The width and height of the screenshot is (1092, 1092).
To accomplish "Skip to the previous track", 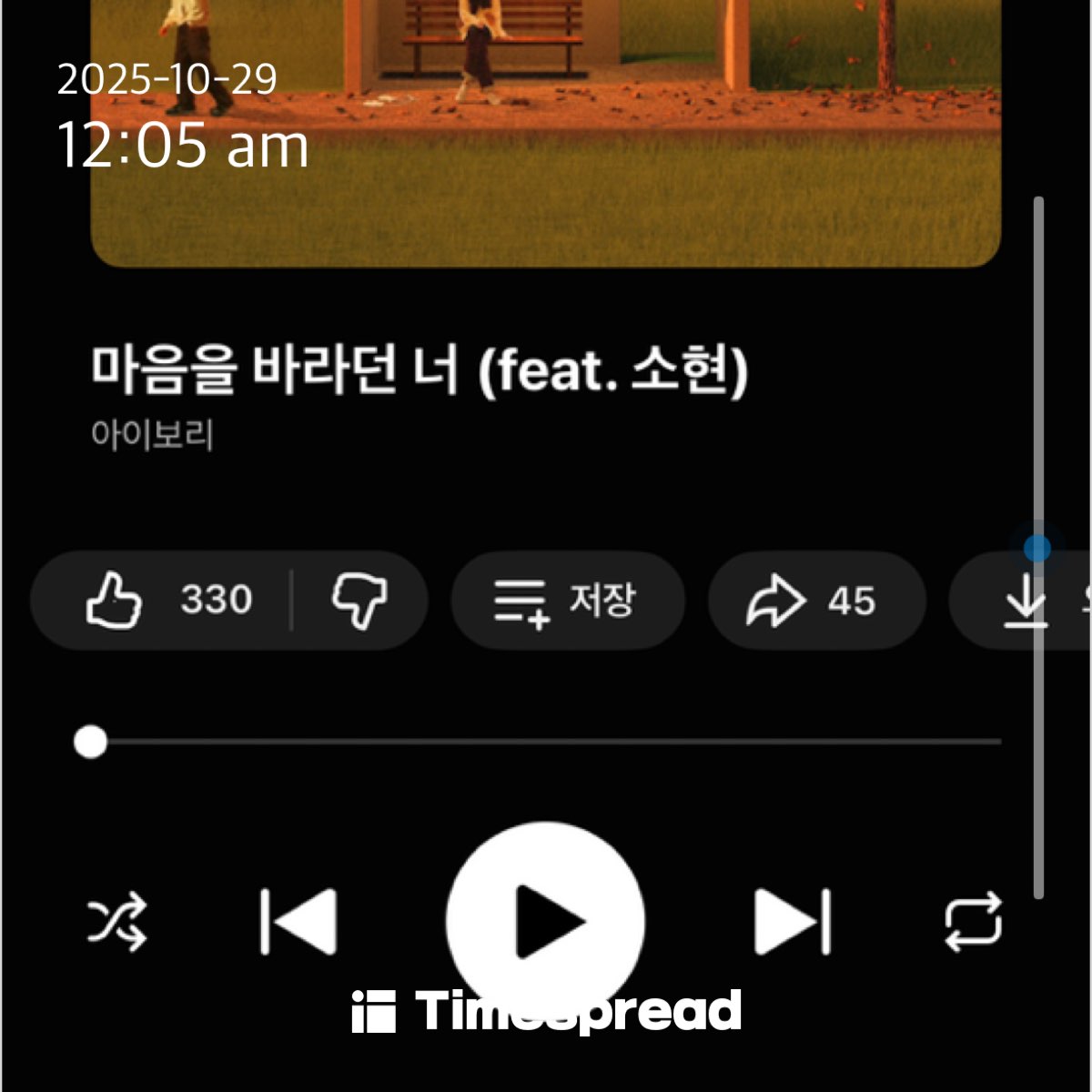I will tap(298, 922).
